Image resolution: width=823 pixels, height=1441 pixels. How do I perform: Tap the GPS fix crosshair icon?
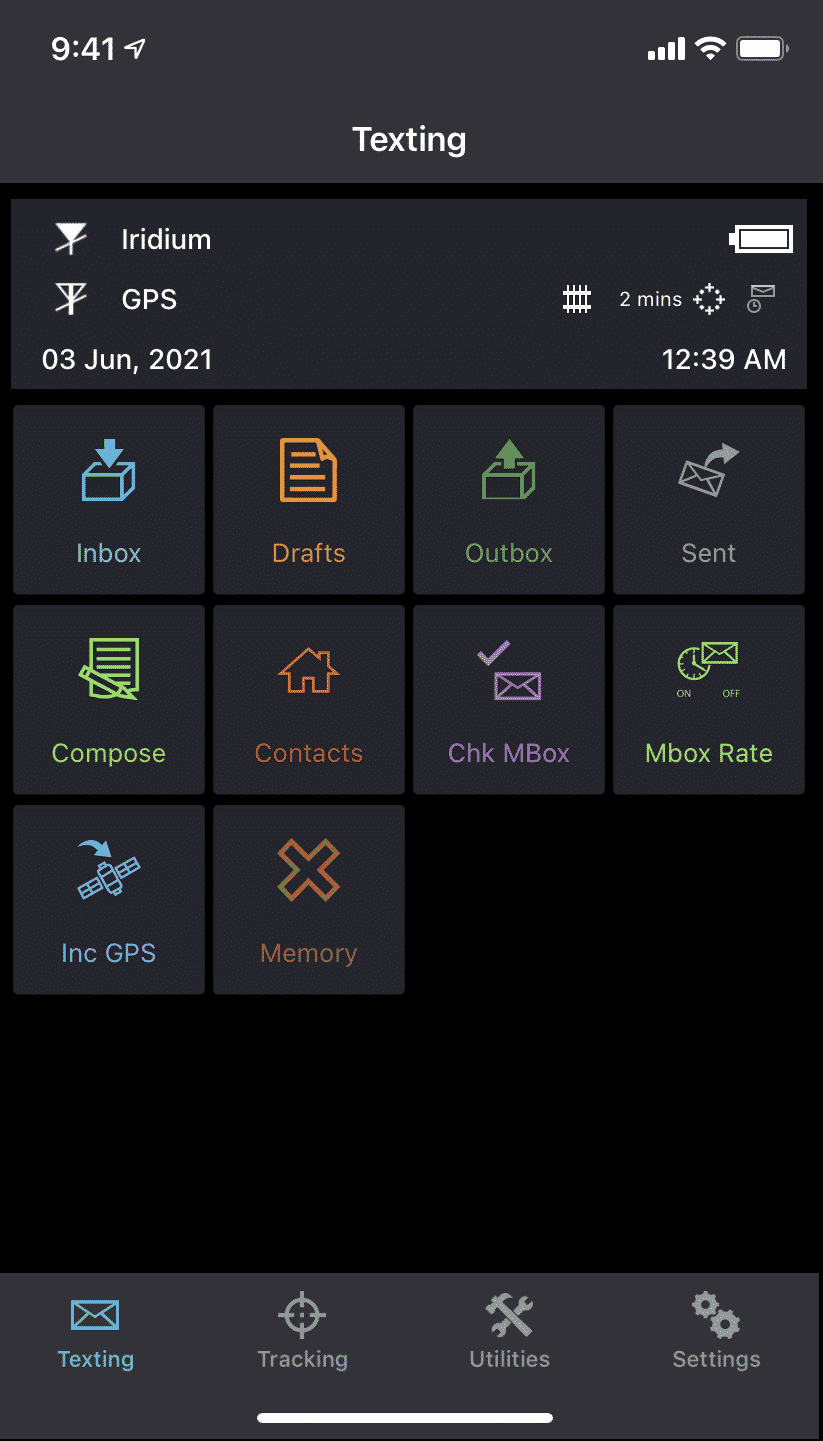708,298
